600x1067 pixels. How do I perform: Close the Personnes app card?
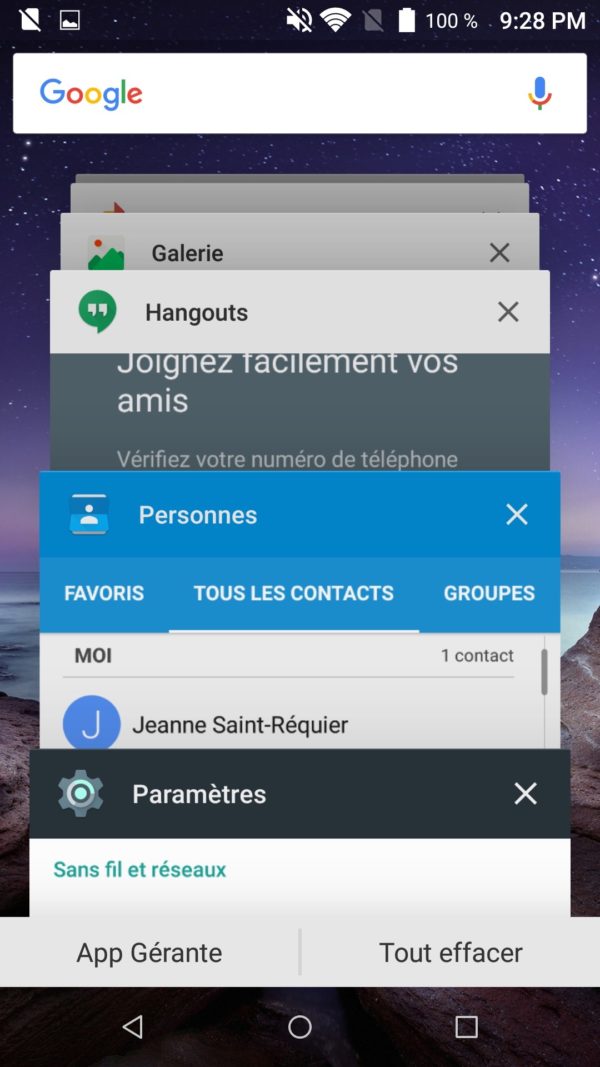[516, 514]
